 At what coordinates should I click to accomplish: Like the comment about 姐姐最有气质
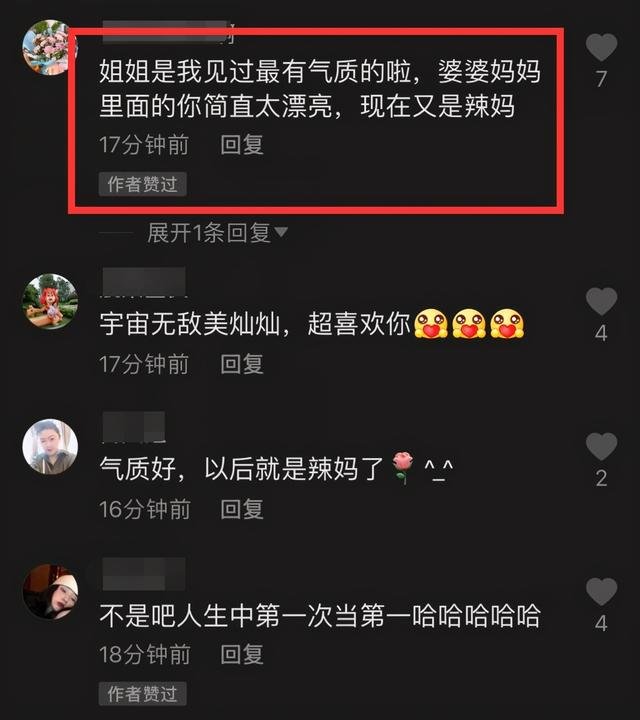point(601,47)
